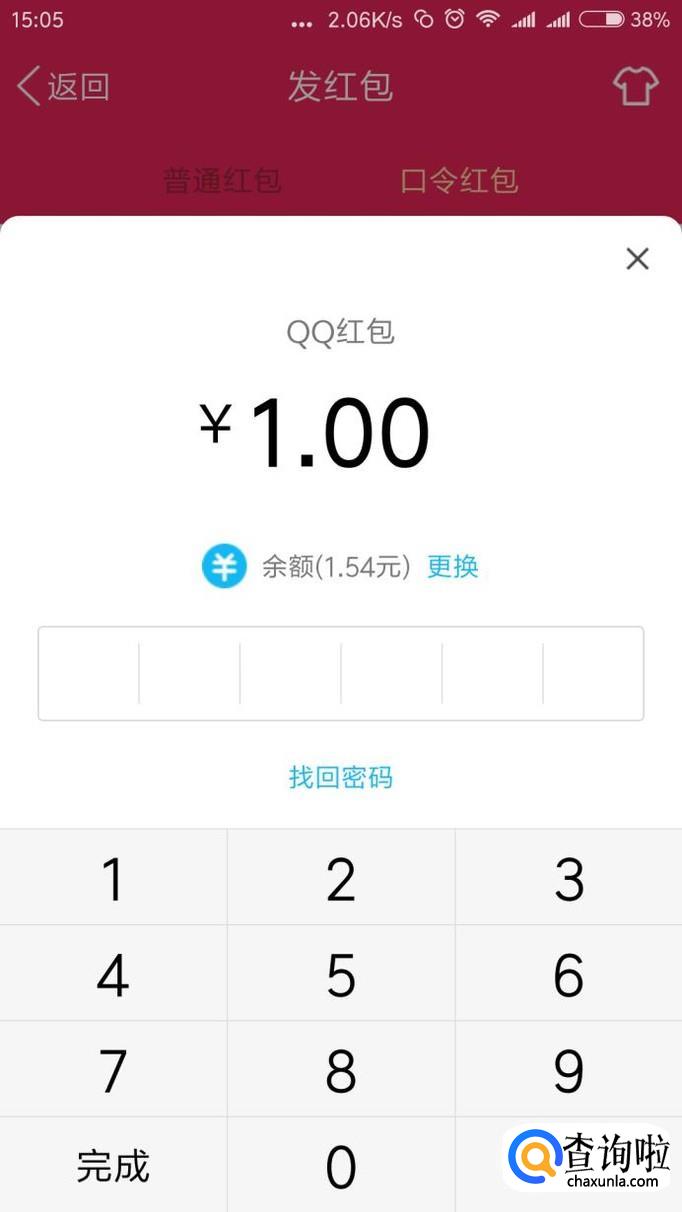The image size is (682, 1212).
Task: Enter digit 7 on the keypad
Action: point(113,1071)
